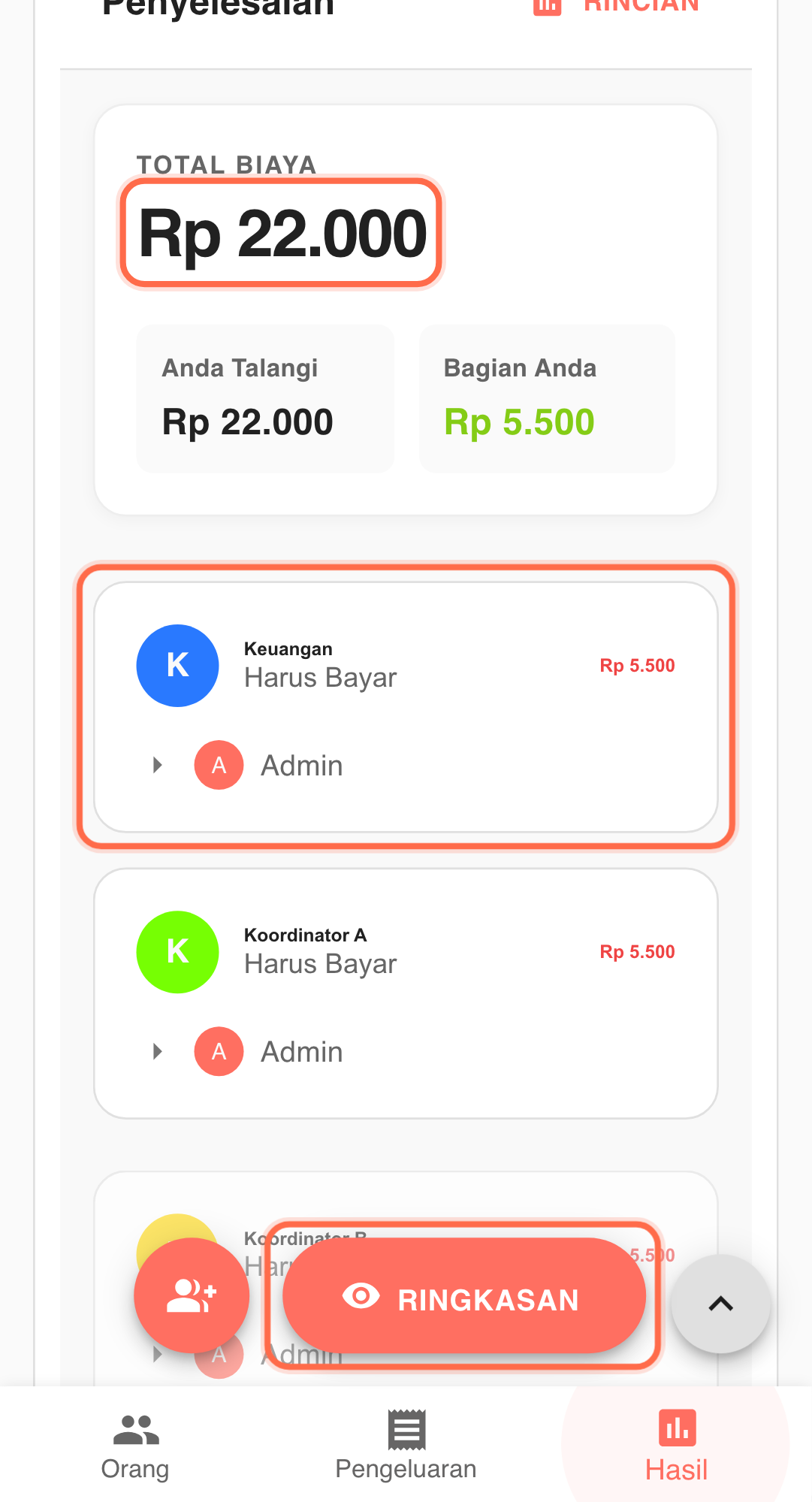Screen dimensions: 812x1502
Task: Expand Admin details under Keuangan
Action: pyautogui.click(x=157, y=764)
